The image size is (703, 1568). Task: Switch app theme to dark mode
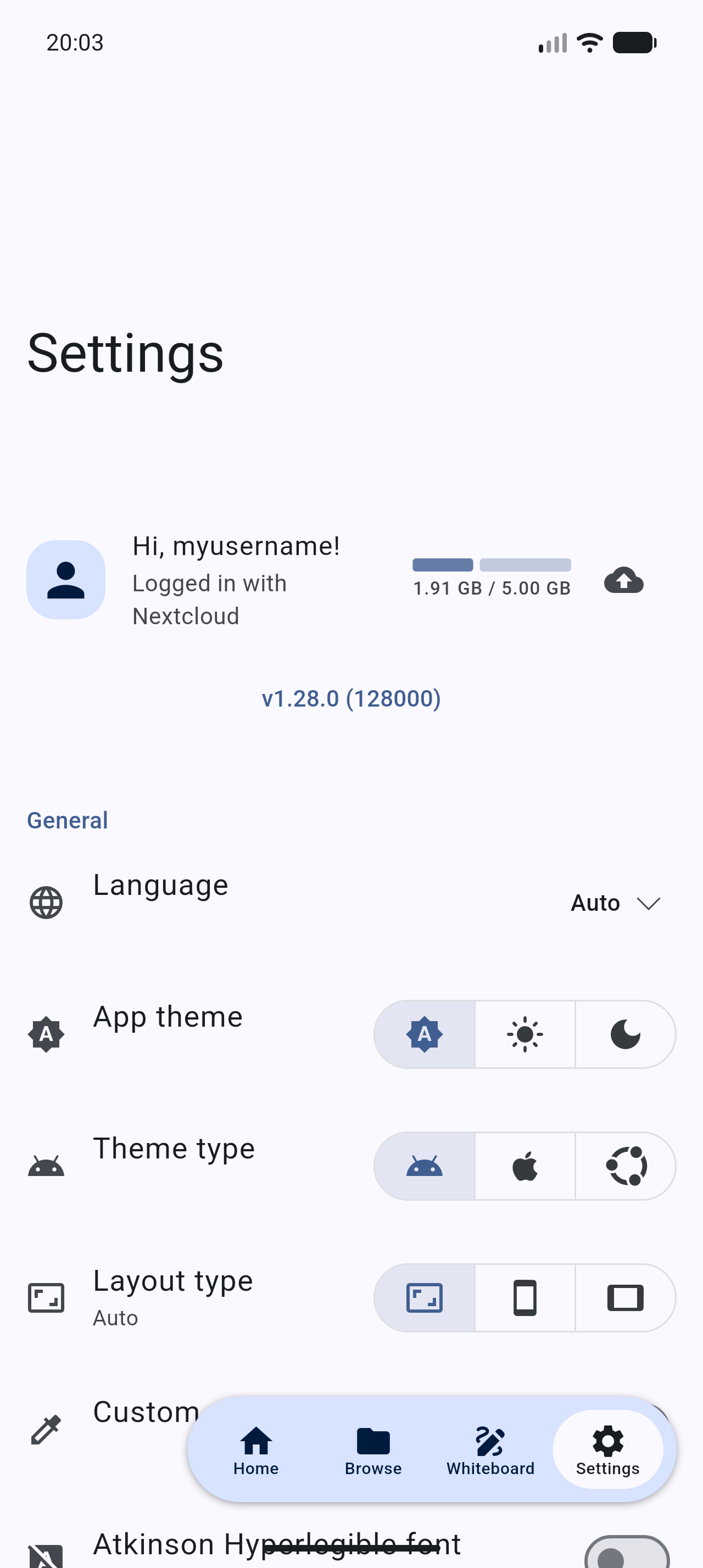(x=625, y=1034)
